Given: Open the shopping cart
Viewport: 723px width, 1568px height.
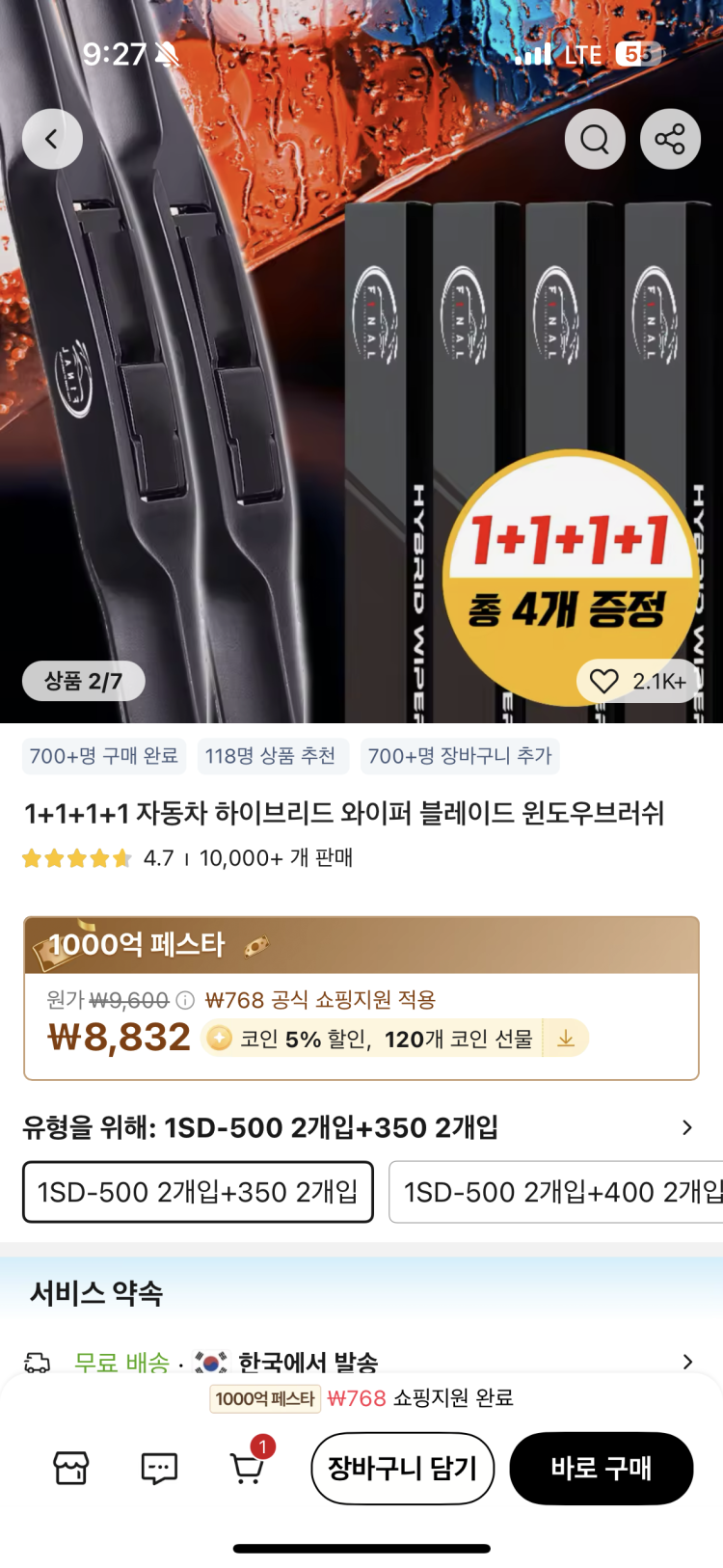Looking at the screenshot, I should [248, 1468].
